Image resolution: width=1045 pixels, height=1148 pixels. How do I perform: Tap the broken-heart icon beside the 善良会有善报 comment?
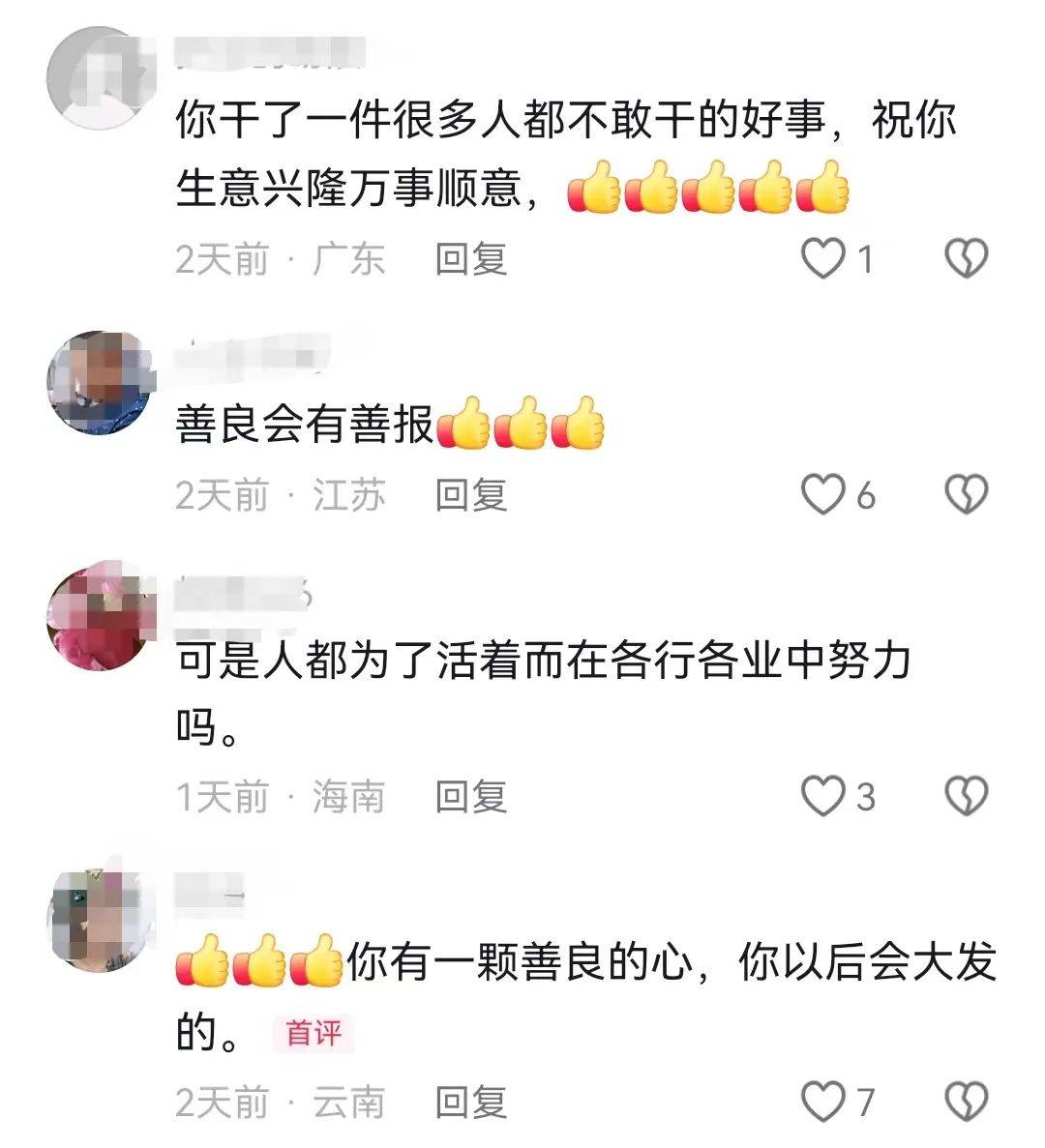point(965,494)
